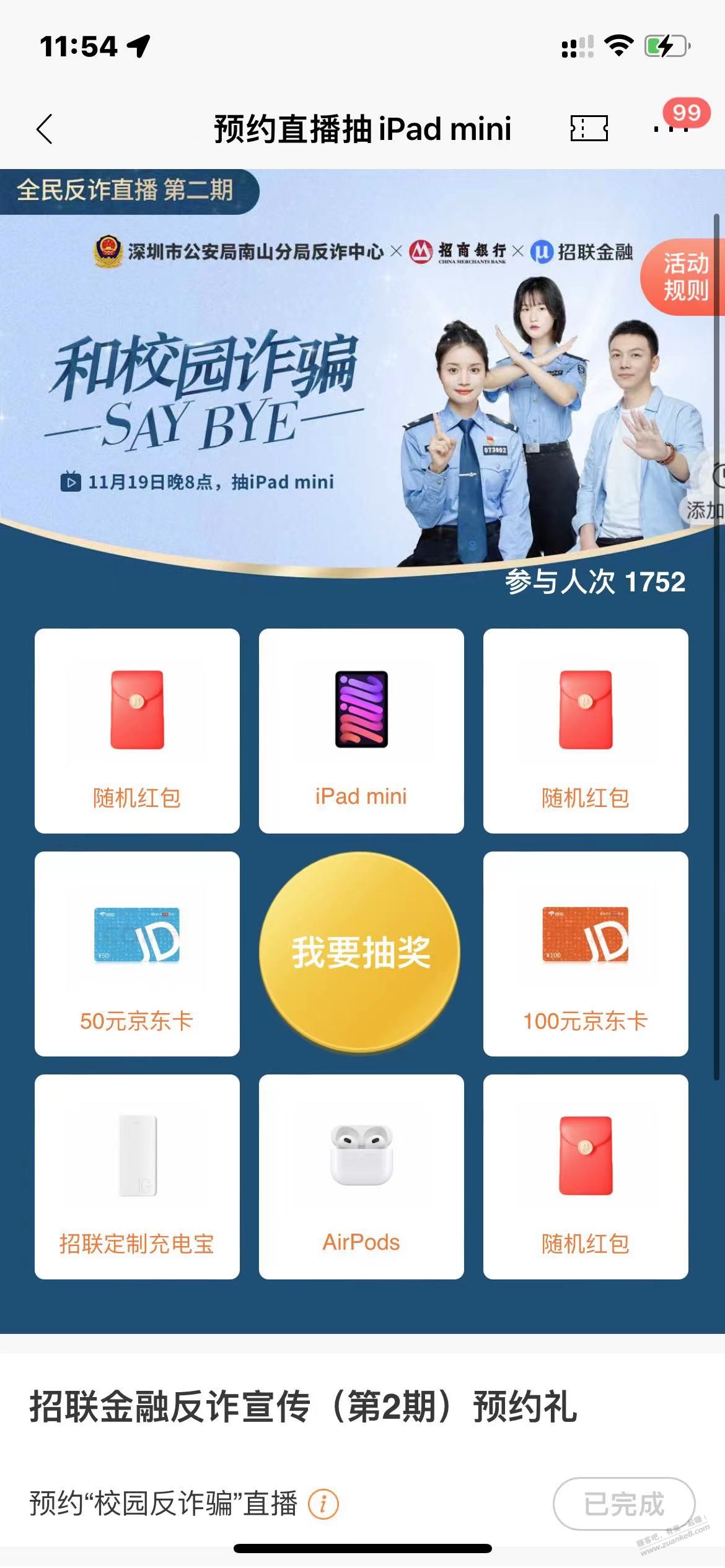Open the info icon beside 预约“校园反诈骗”直播
Screen dimensions: 725x1568
323,1504
